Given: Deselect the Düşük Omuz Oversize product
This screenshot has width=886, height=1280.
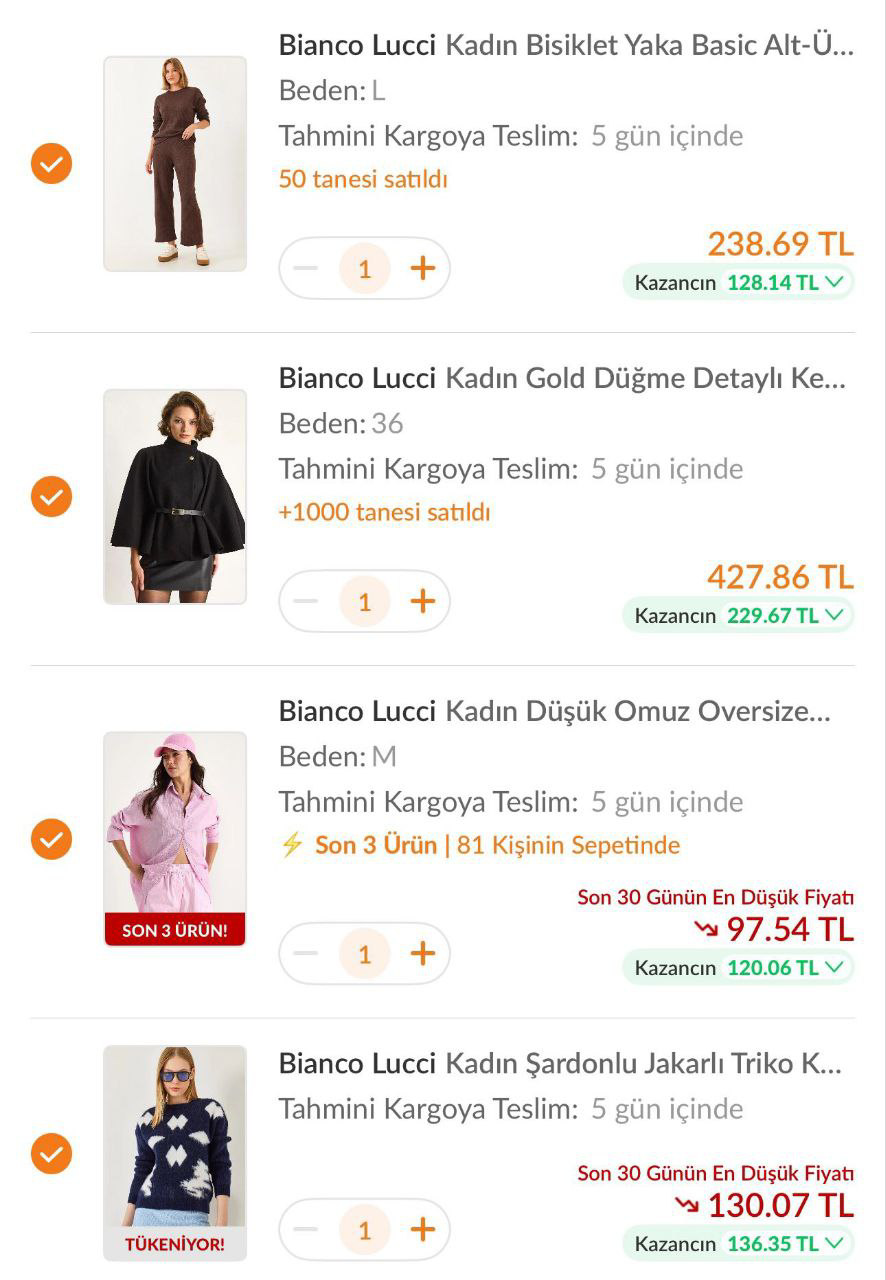Looking at the screenshot, I should (x=51, y=839).
